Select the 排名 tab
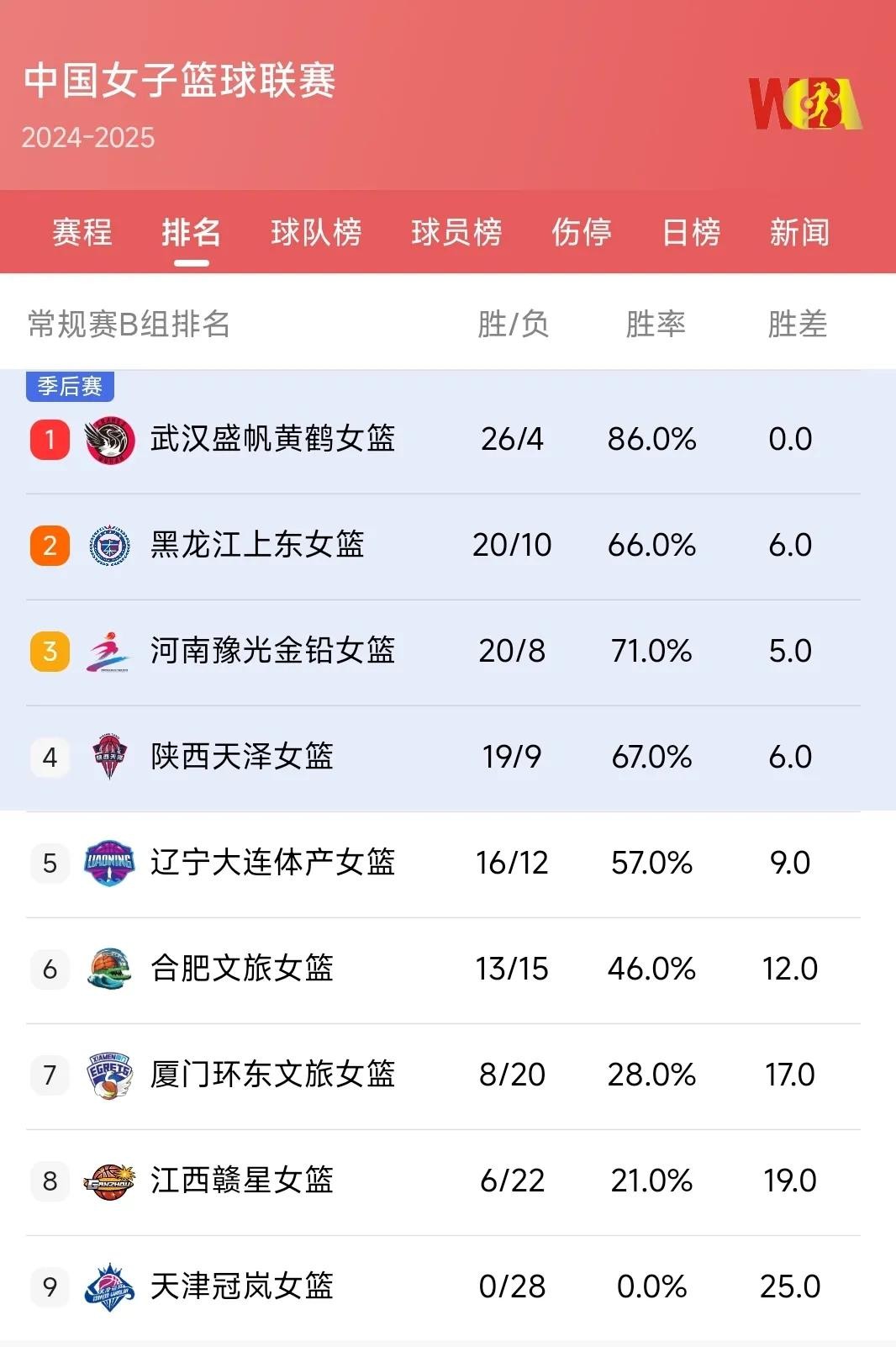 tap(192, 232)
